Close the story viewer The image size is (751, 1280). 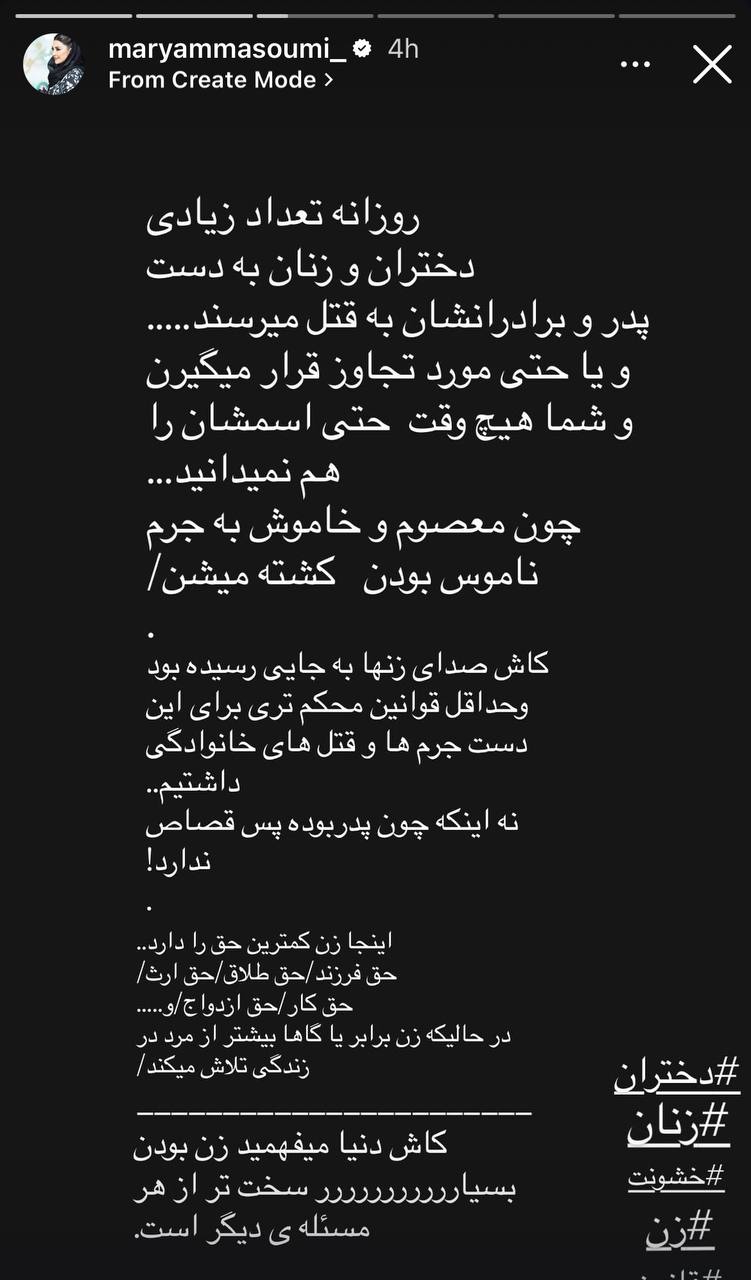[712, 64]
